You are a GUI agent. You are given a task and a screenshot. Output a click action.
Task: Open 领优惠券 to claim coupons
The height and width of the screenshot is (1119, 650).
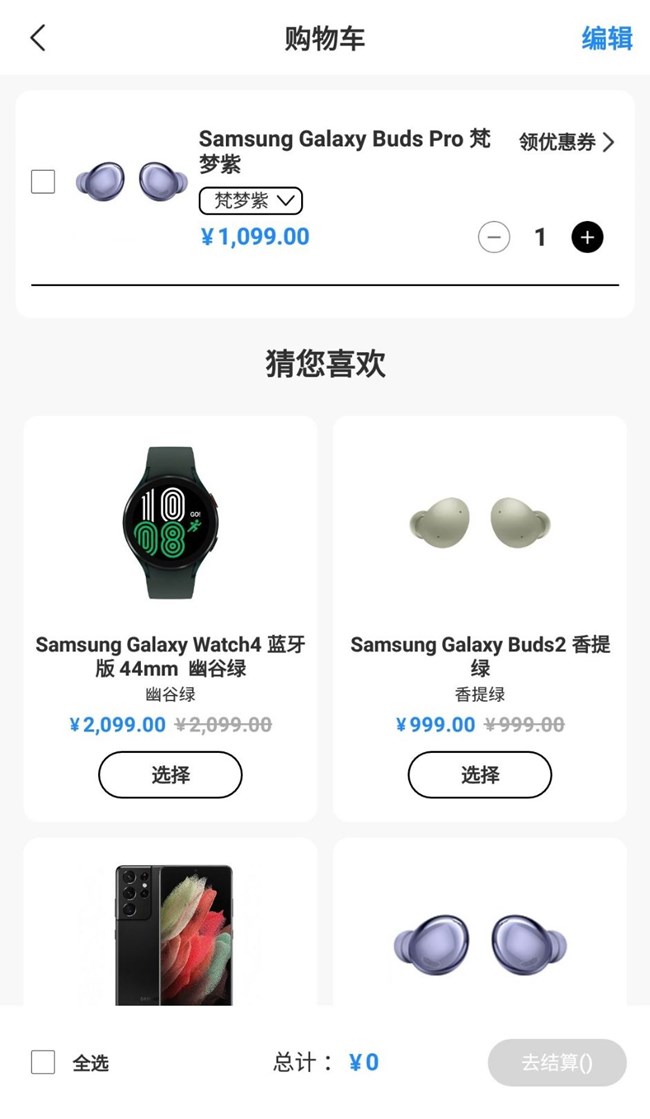(x=566, y=142)
